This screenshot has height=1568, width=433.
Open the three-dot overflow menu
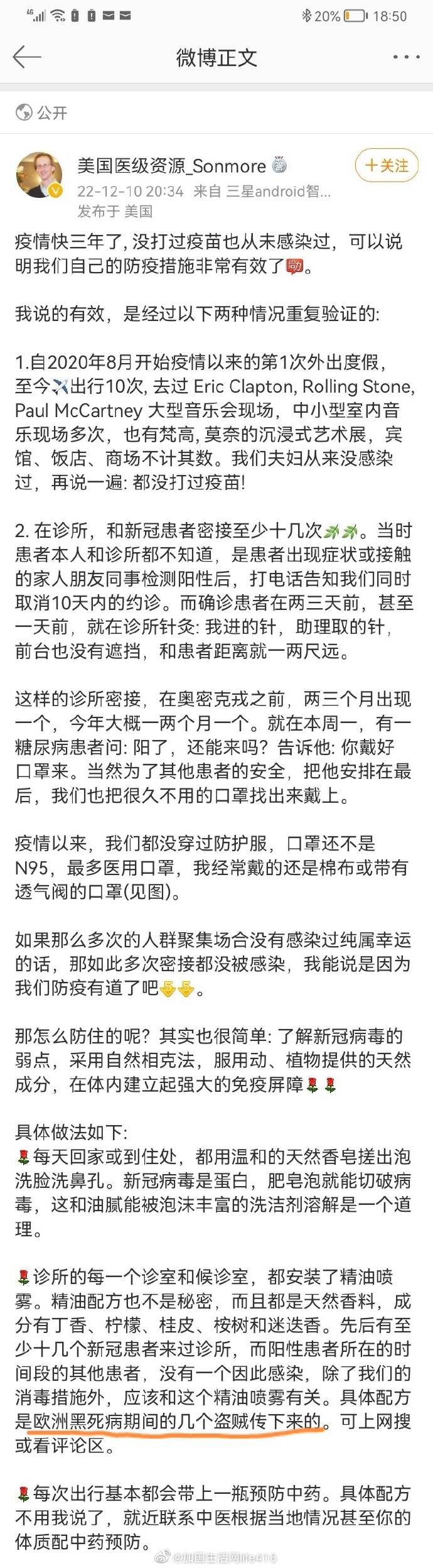click(x=405, y=57)
